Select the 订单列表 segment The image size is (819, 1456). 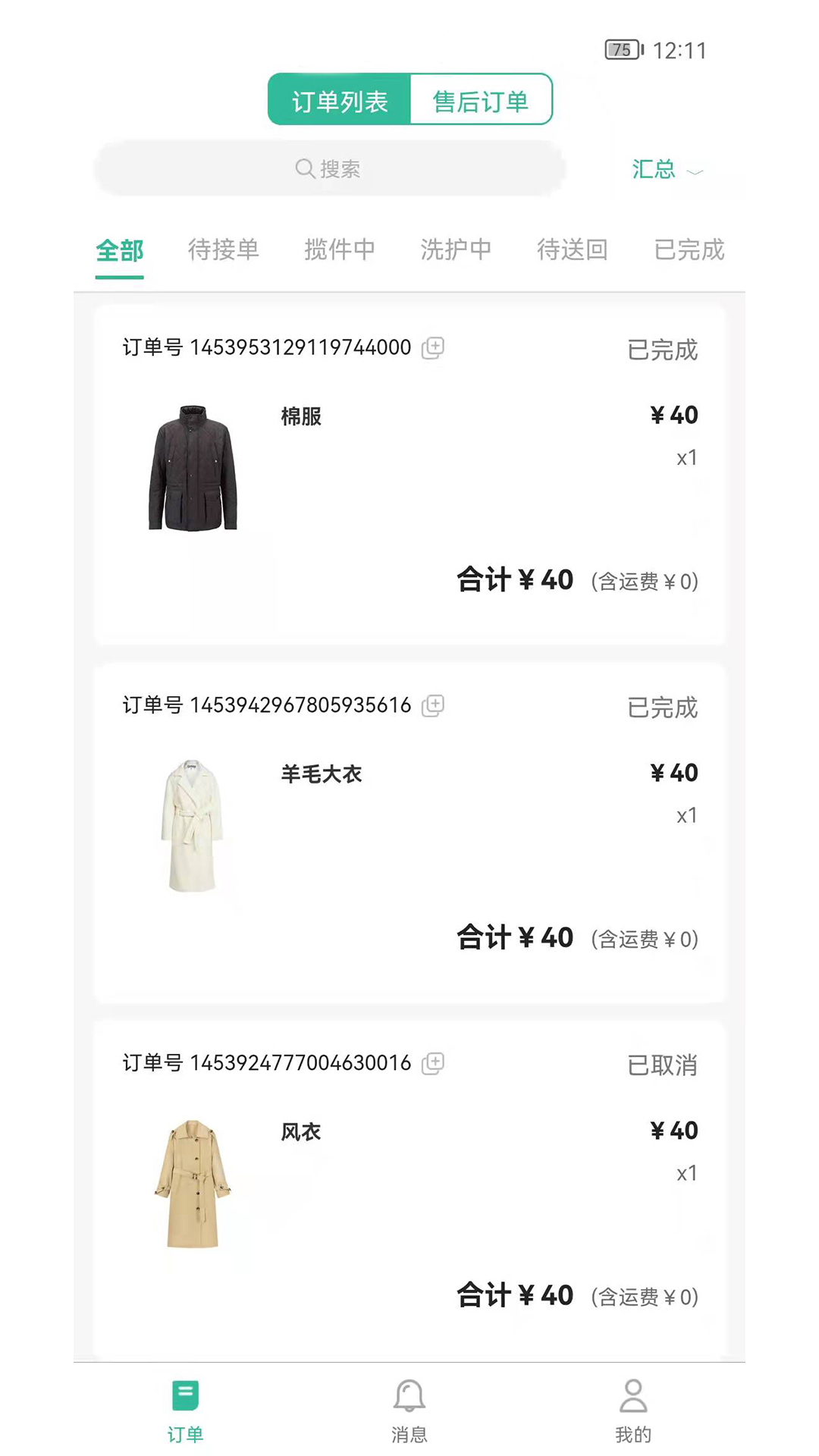tap(340, 100)
